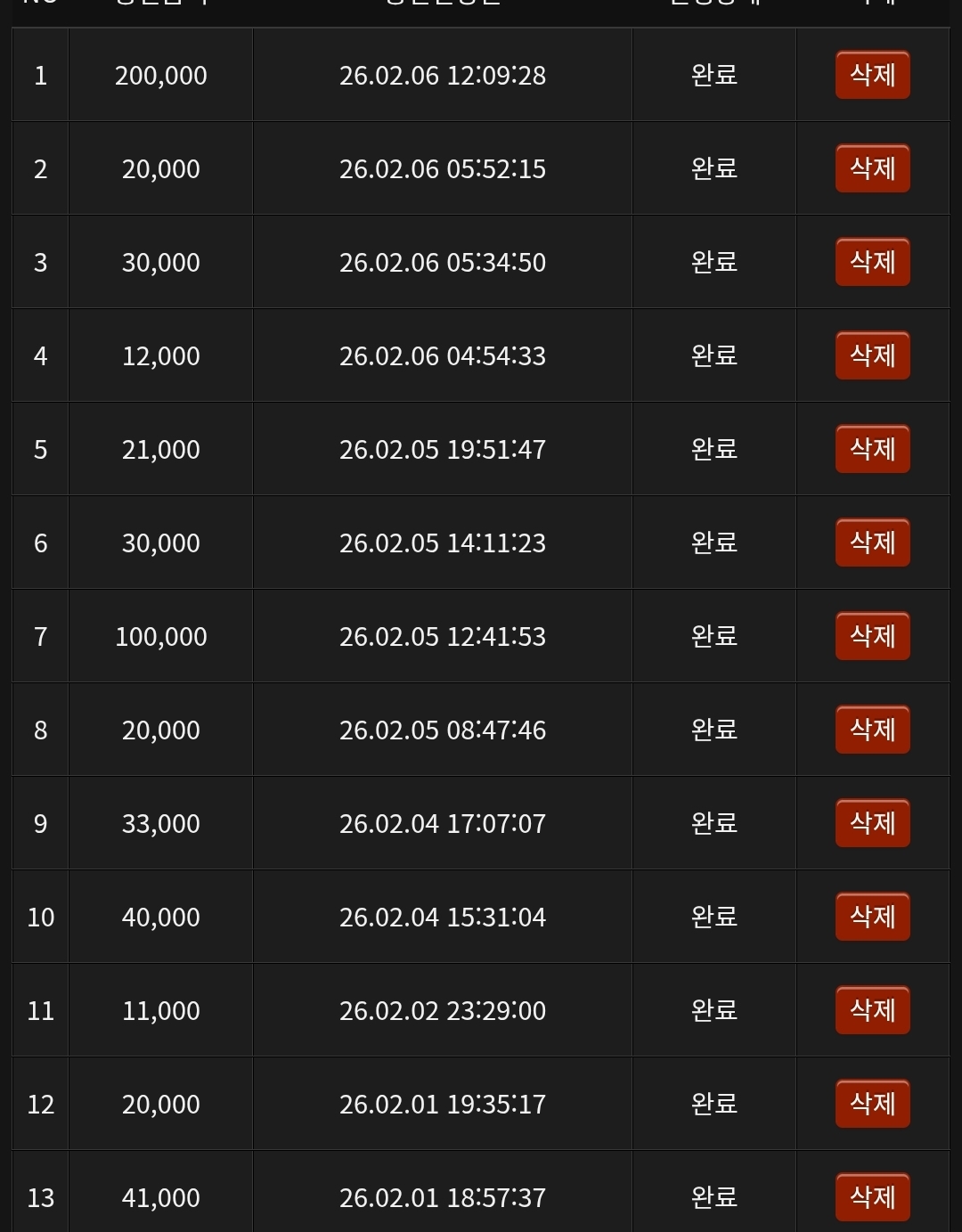Tap 삭제 for entry 26.02.06 05:52:15

click(x=872, y=168)
